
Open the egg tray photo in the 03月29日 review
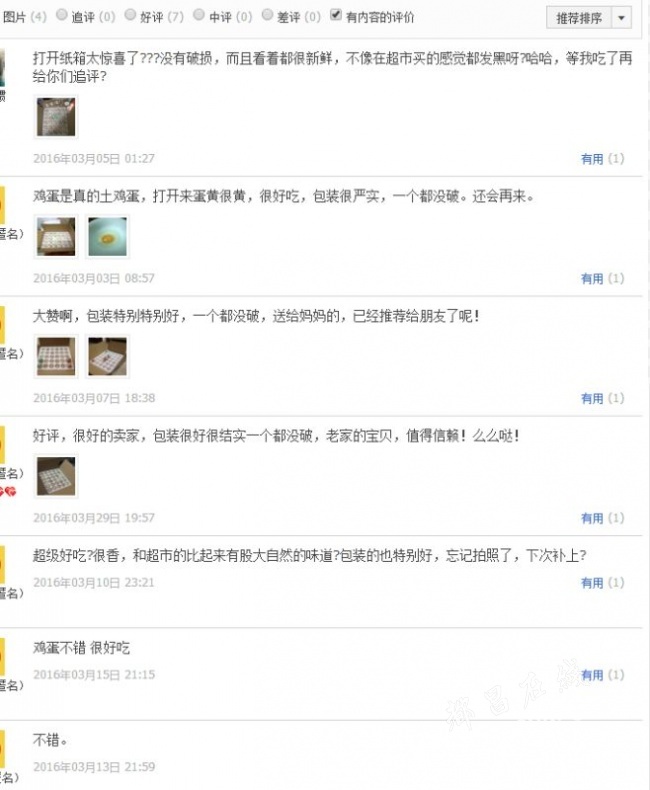(55, 476)
